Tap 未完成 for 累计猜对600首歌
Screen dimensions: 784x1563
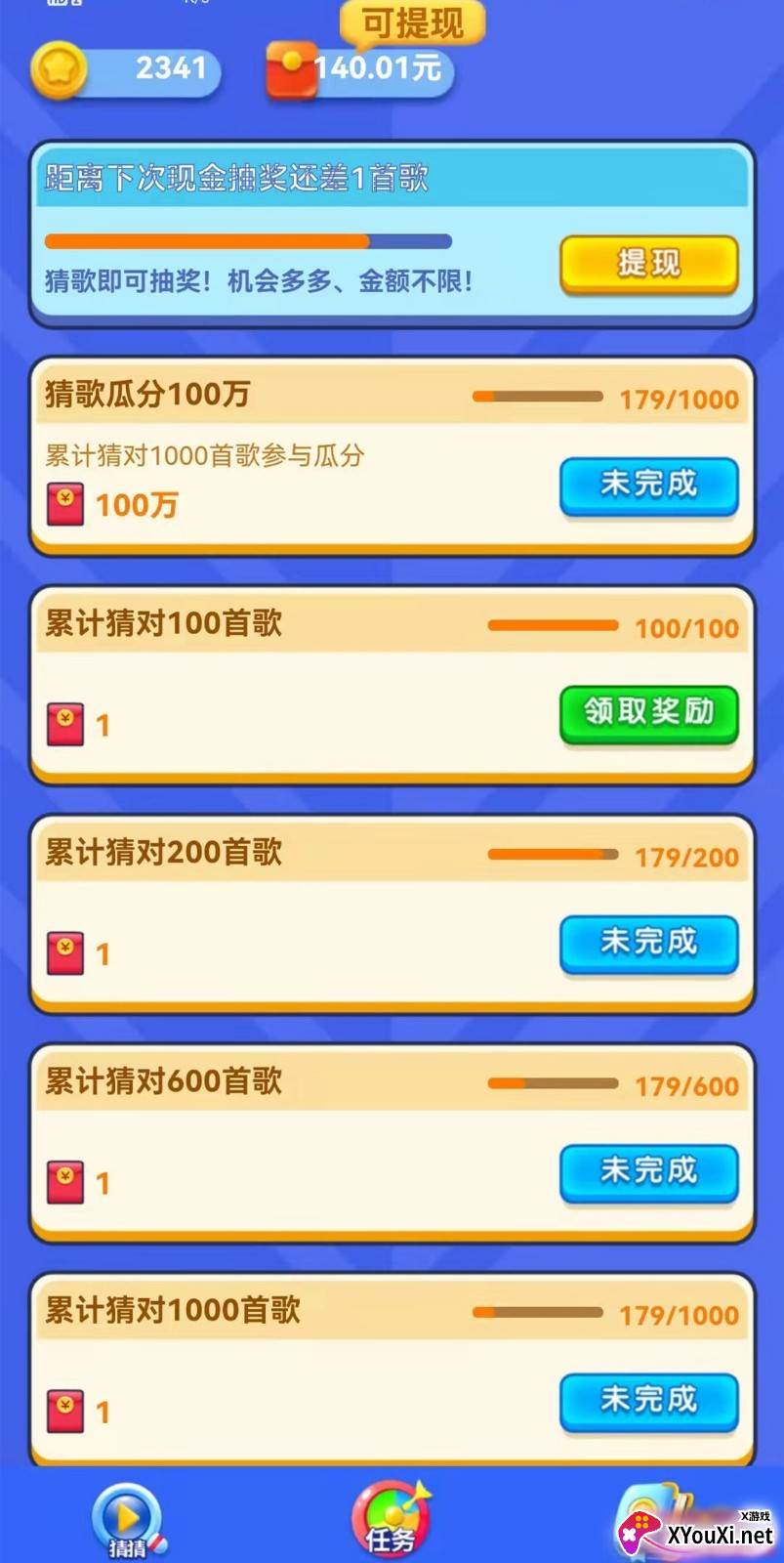(x=648, y=1171)
